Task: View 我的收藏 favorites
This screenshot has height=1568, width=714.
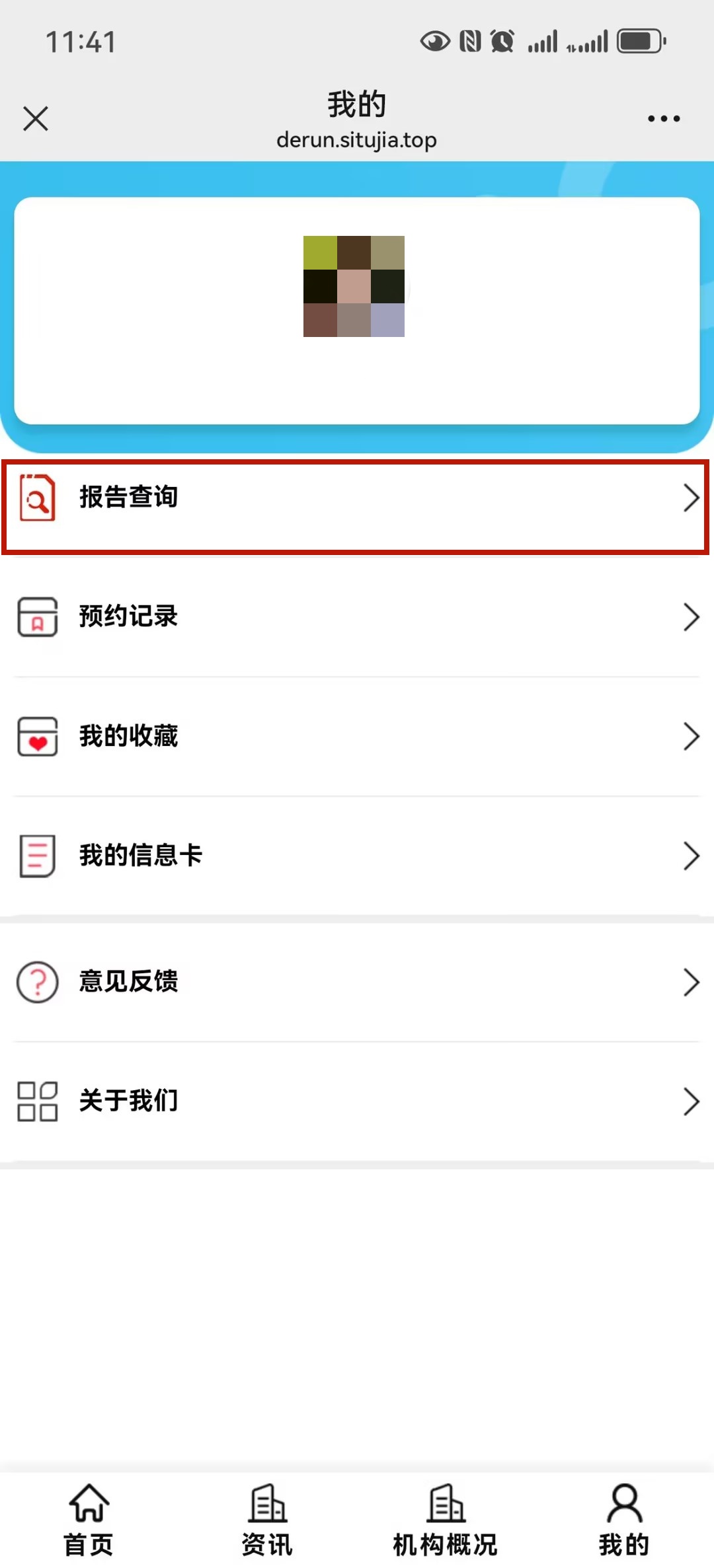Action: [357, 737]
